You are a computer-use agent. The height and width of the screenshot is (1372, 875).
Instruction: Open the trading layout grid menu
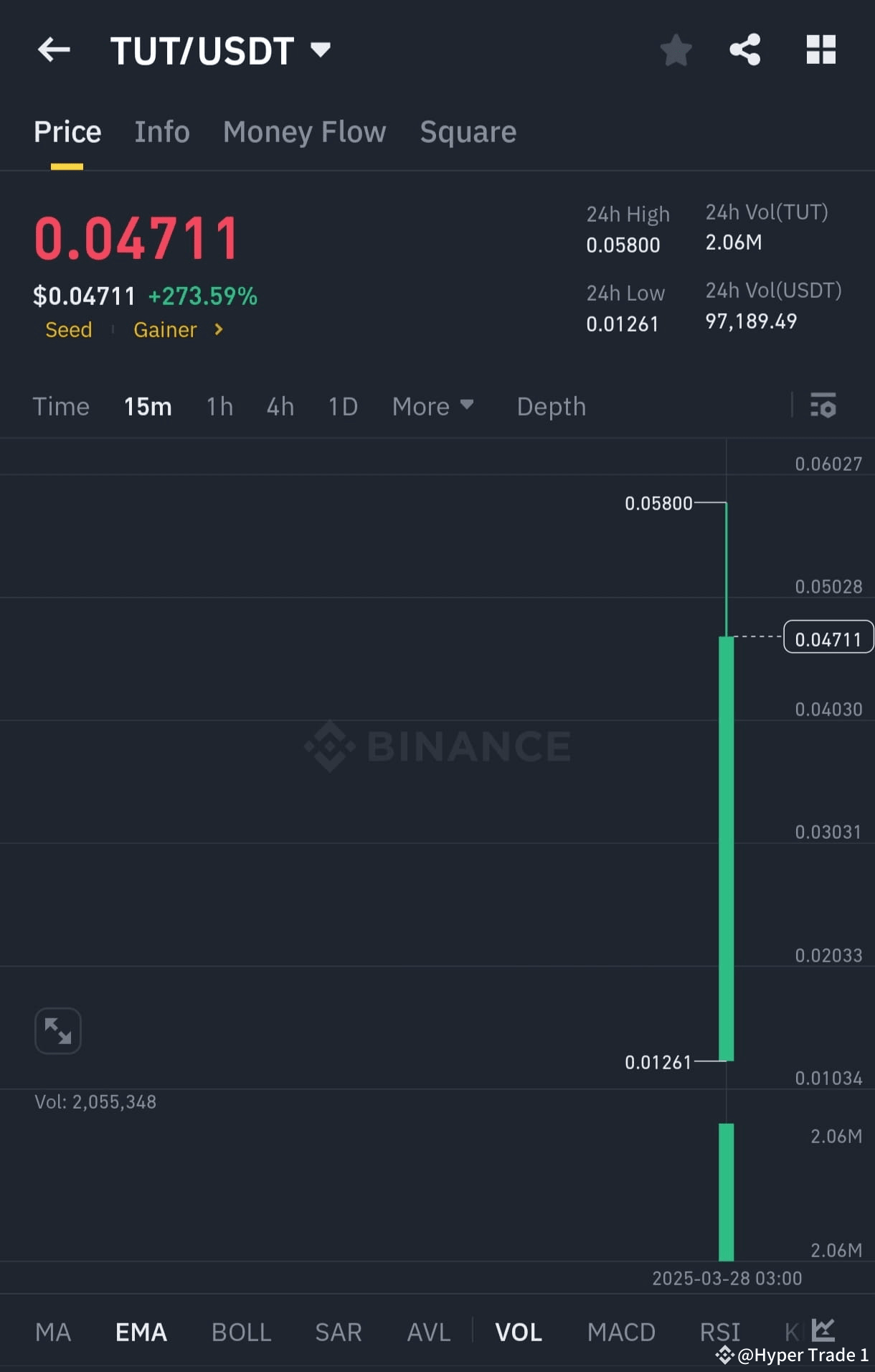click(x=820, y=50)
